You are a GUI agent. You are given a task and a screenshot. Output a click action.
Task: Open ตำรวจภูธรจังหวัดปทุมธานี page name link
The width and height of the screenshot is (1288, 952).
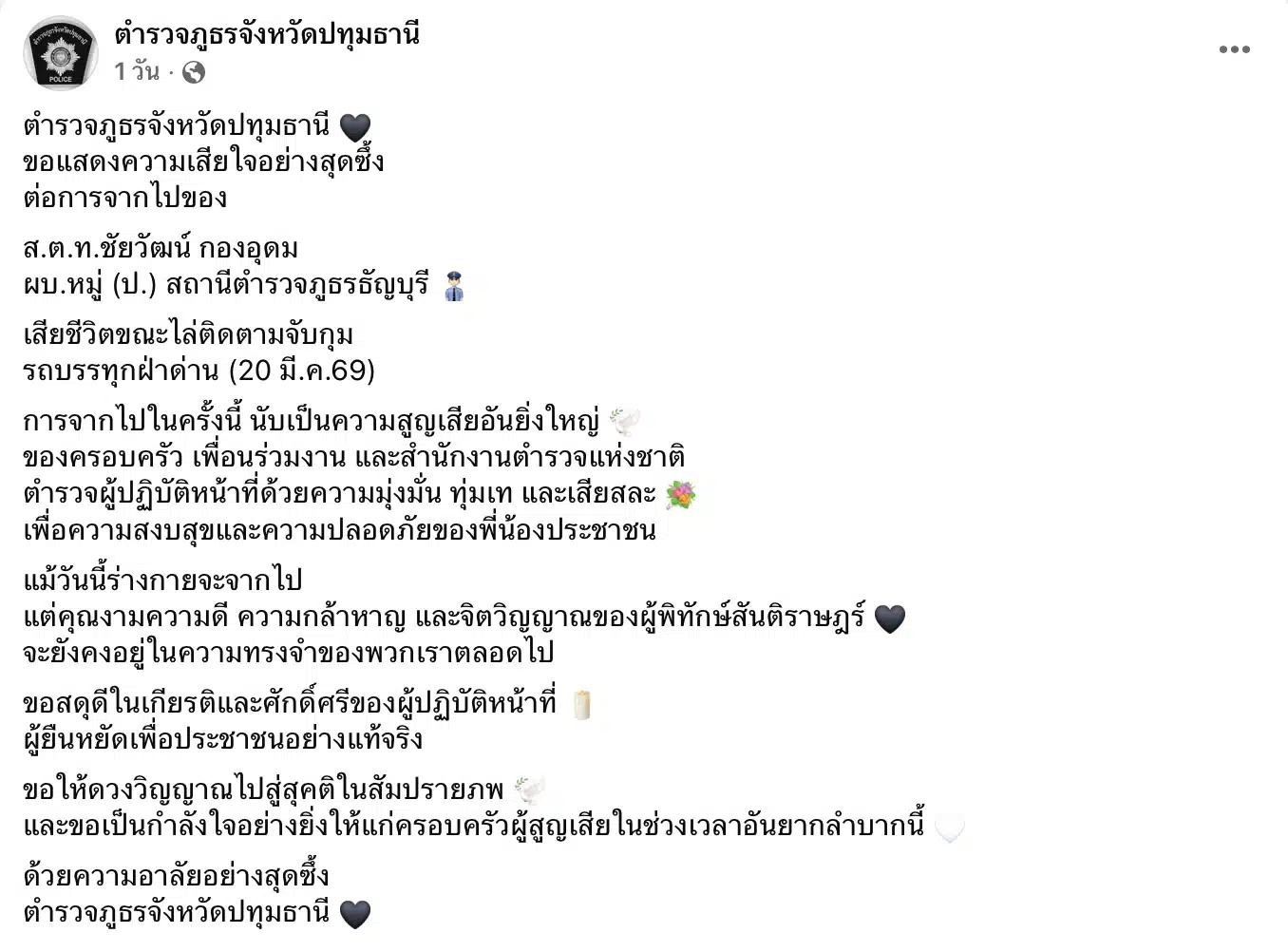coord(266,35)
